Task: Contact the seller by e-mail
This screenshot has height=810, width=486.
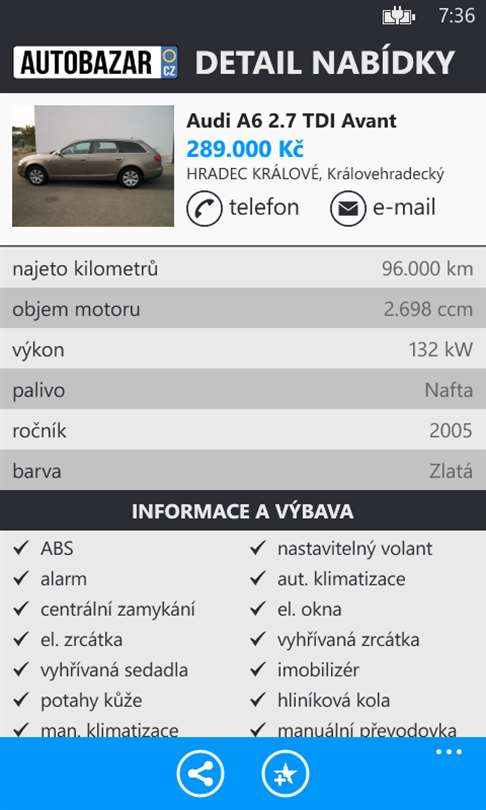Action: click(383, 208)
